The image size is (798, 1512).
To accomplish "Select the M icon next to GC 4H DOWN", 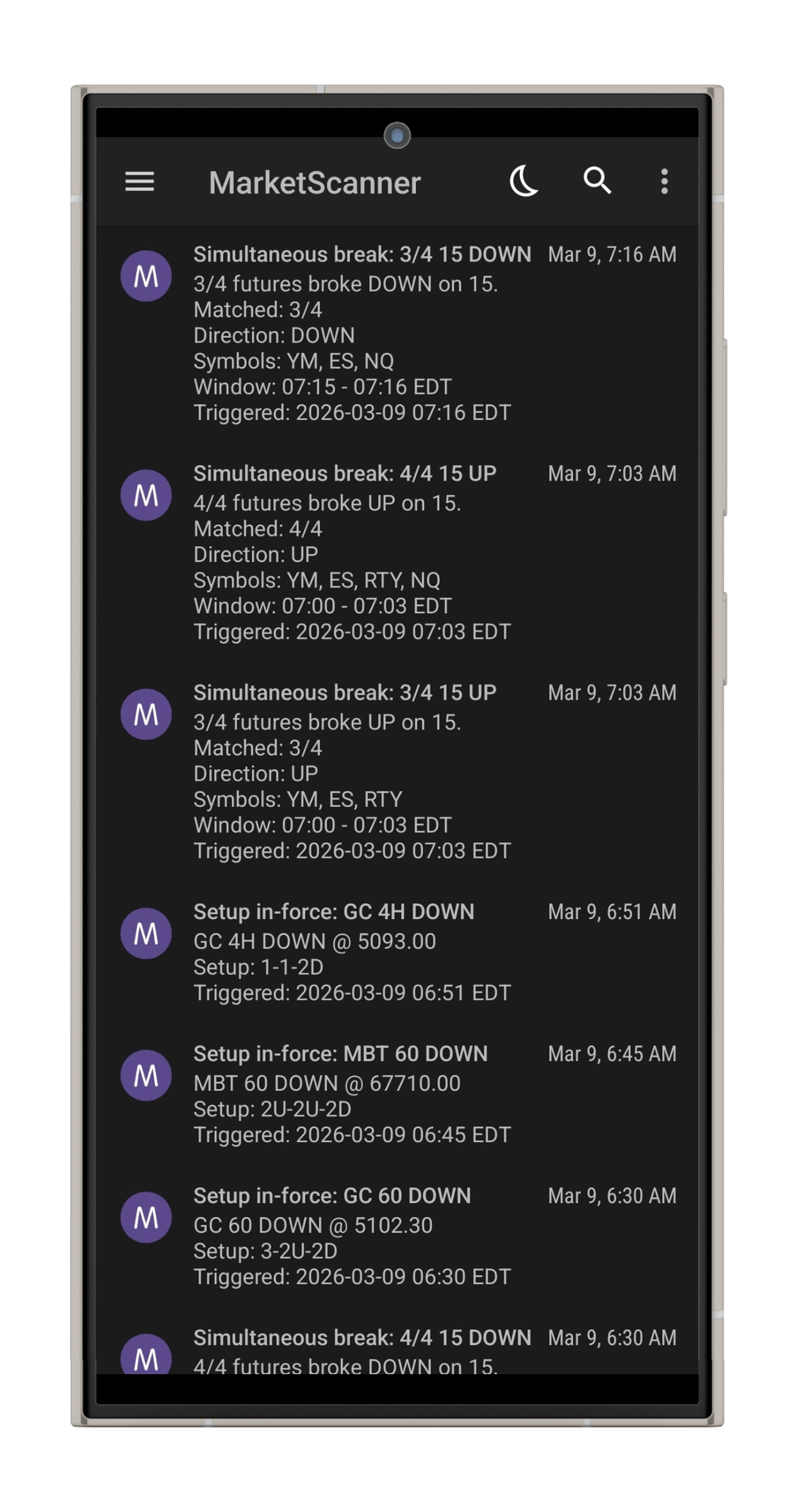I will click(x=146, y=934).
